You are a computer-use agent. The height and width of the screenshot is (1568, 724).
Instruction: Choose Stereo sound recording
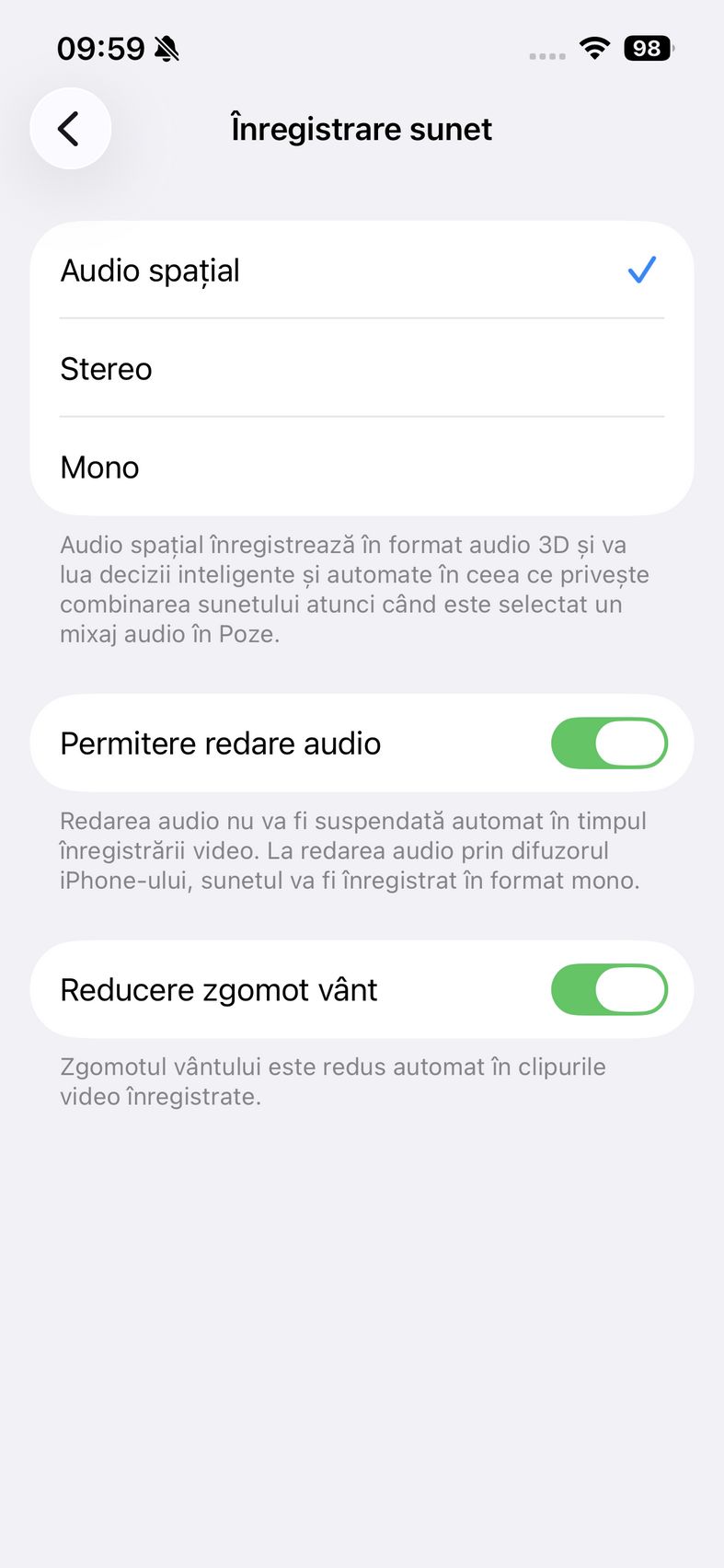(x=362, y=369)
